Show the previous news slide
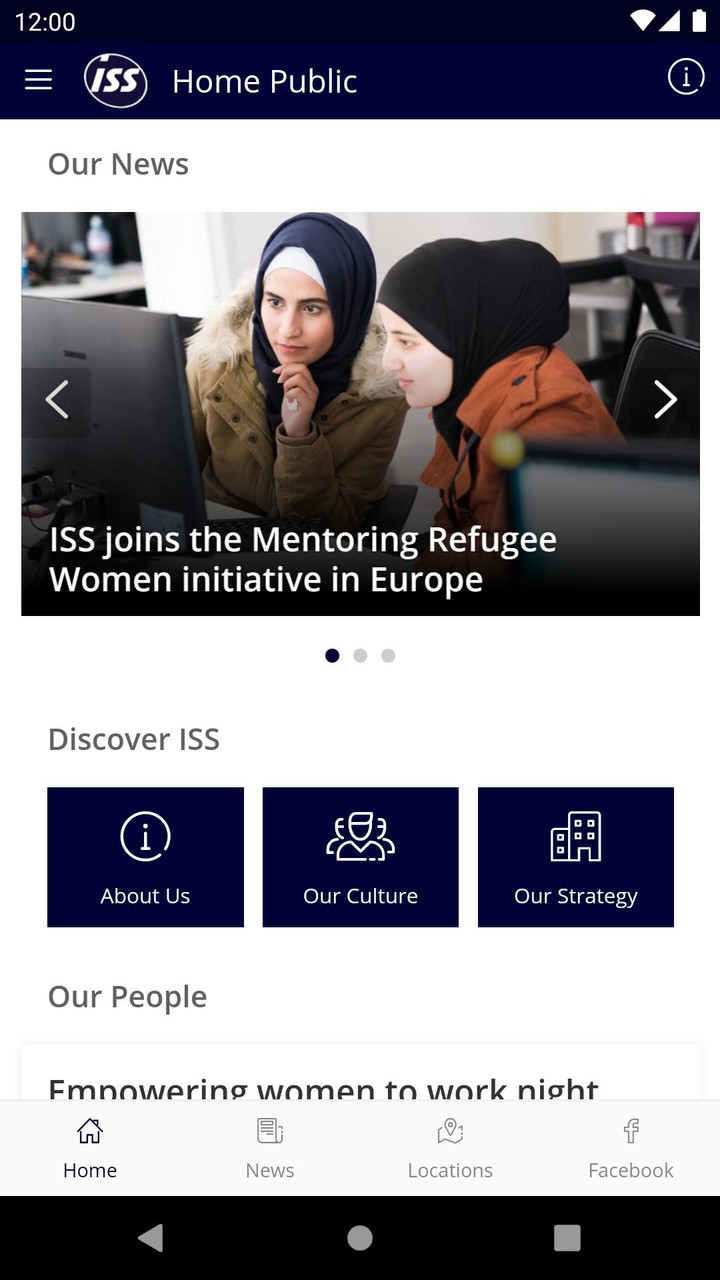Screen dimensions: 720x1280 57,401
